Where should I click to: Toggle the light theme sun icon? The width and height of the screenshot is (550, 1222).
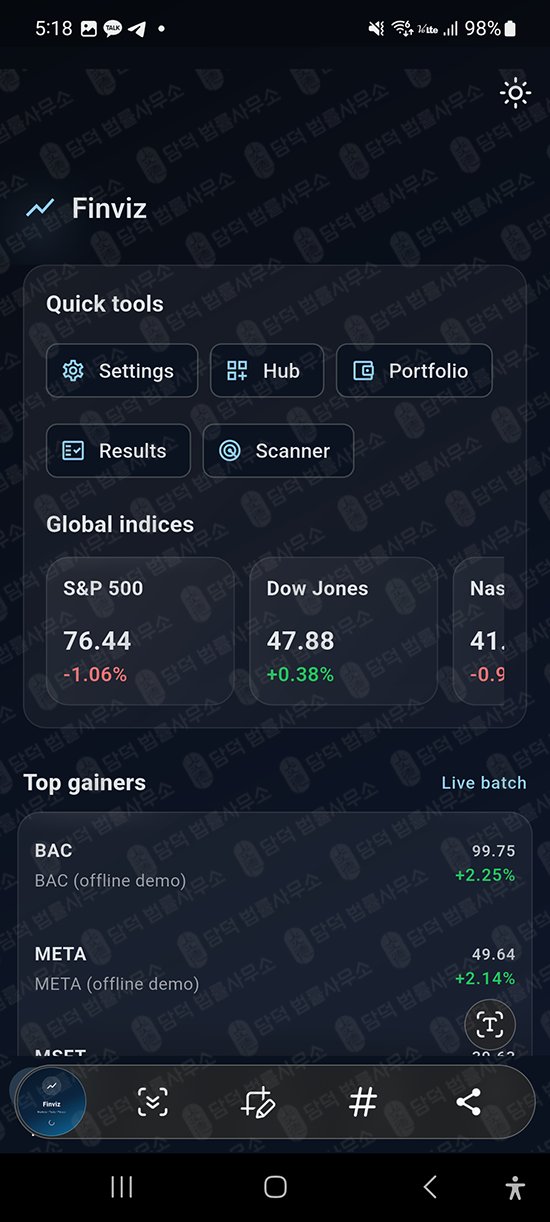tap(515, 94)
